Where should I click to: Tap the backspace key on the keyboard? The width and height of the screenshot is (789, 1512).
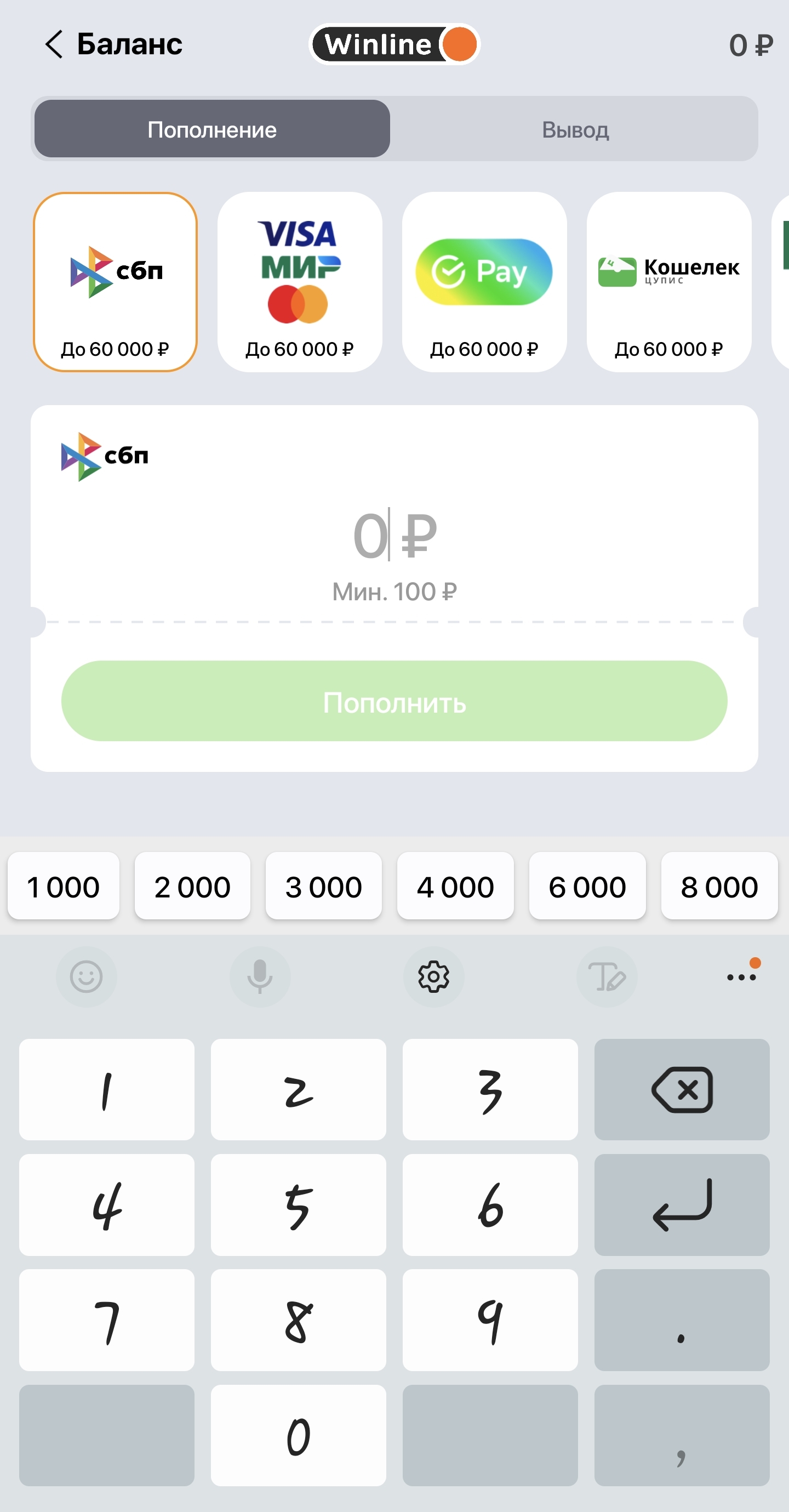pos(682,1090)
